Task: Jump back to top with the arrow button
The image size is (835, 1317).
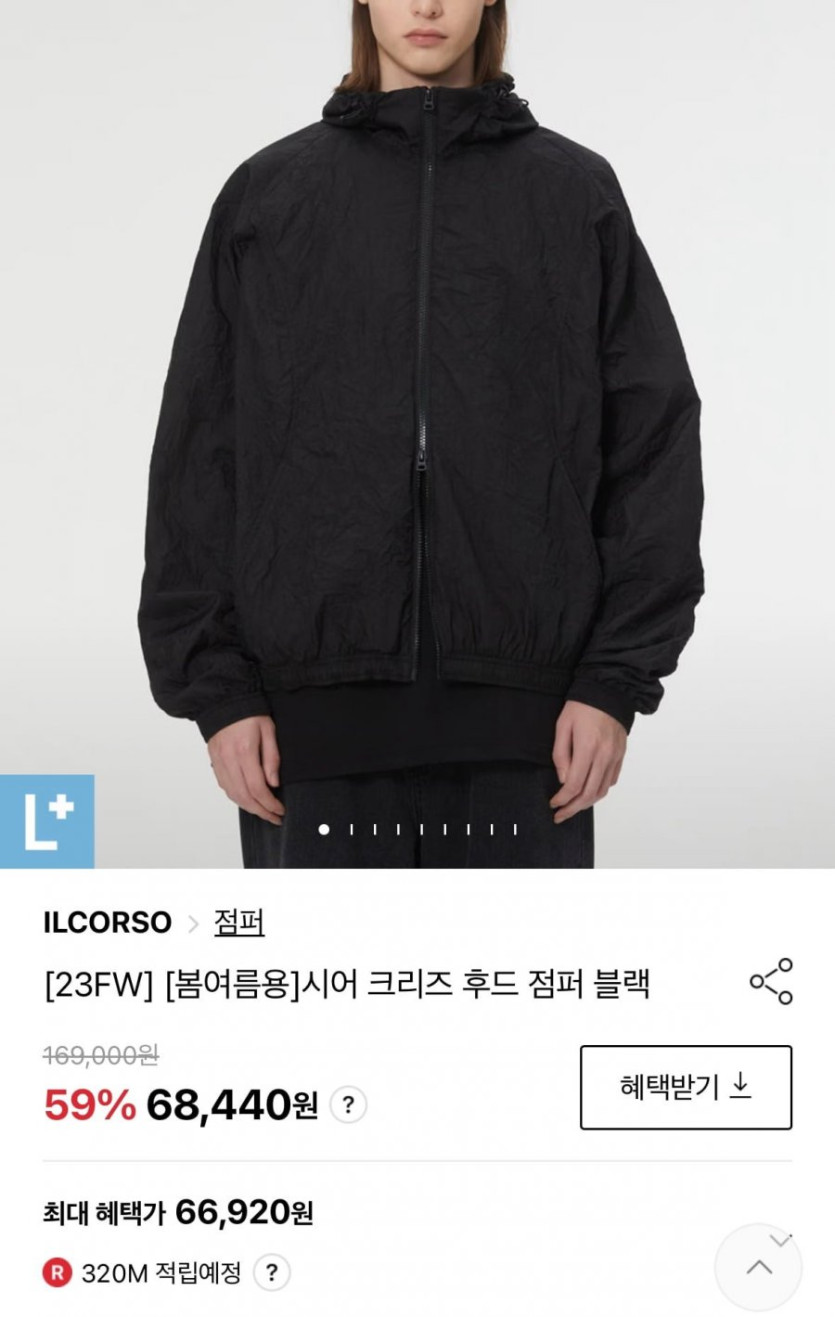Action: (x=759, y=1269)
